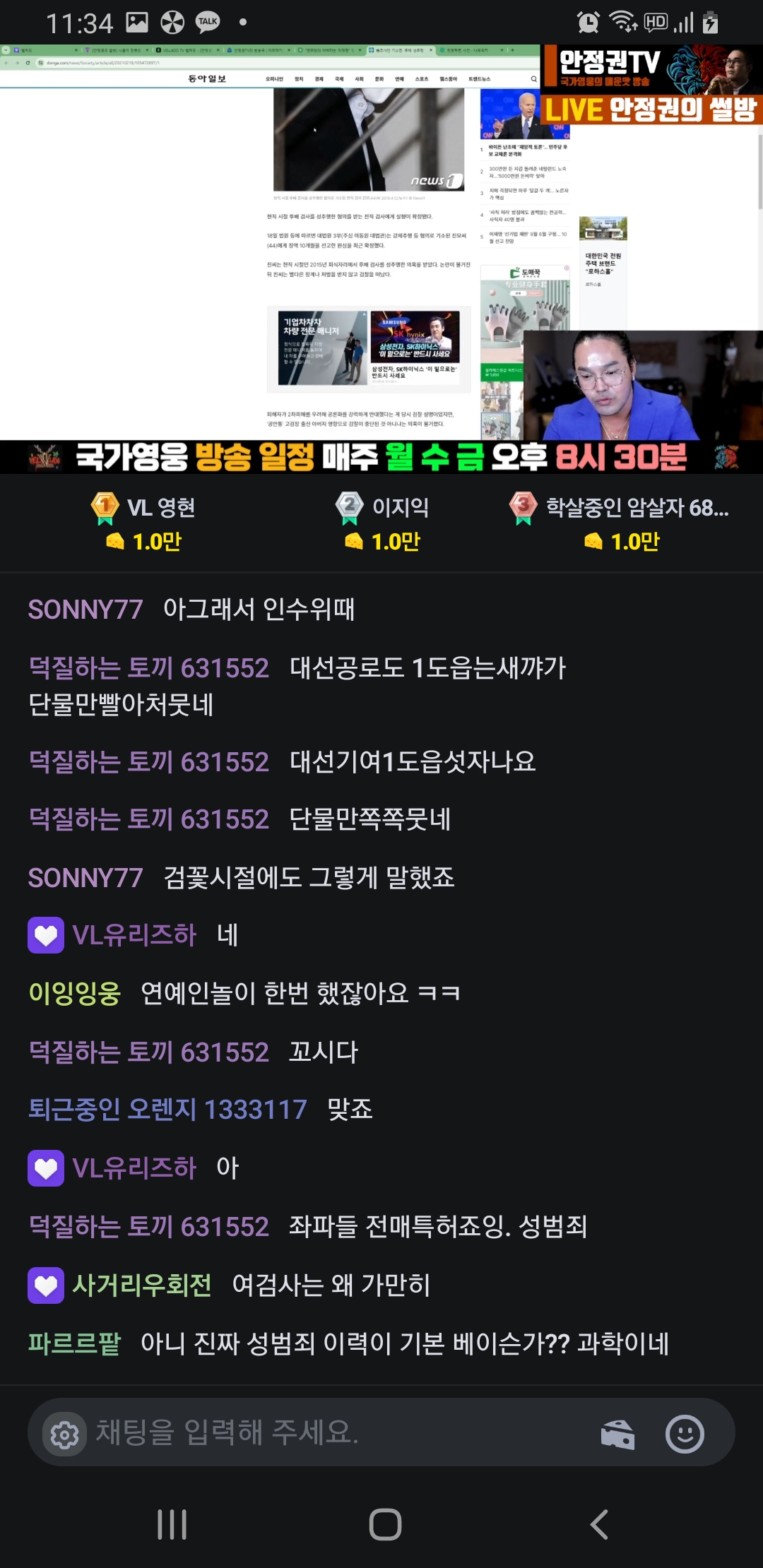
Task: Open chat settings gear icon
Action: (64, 1435)
